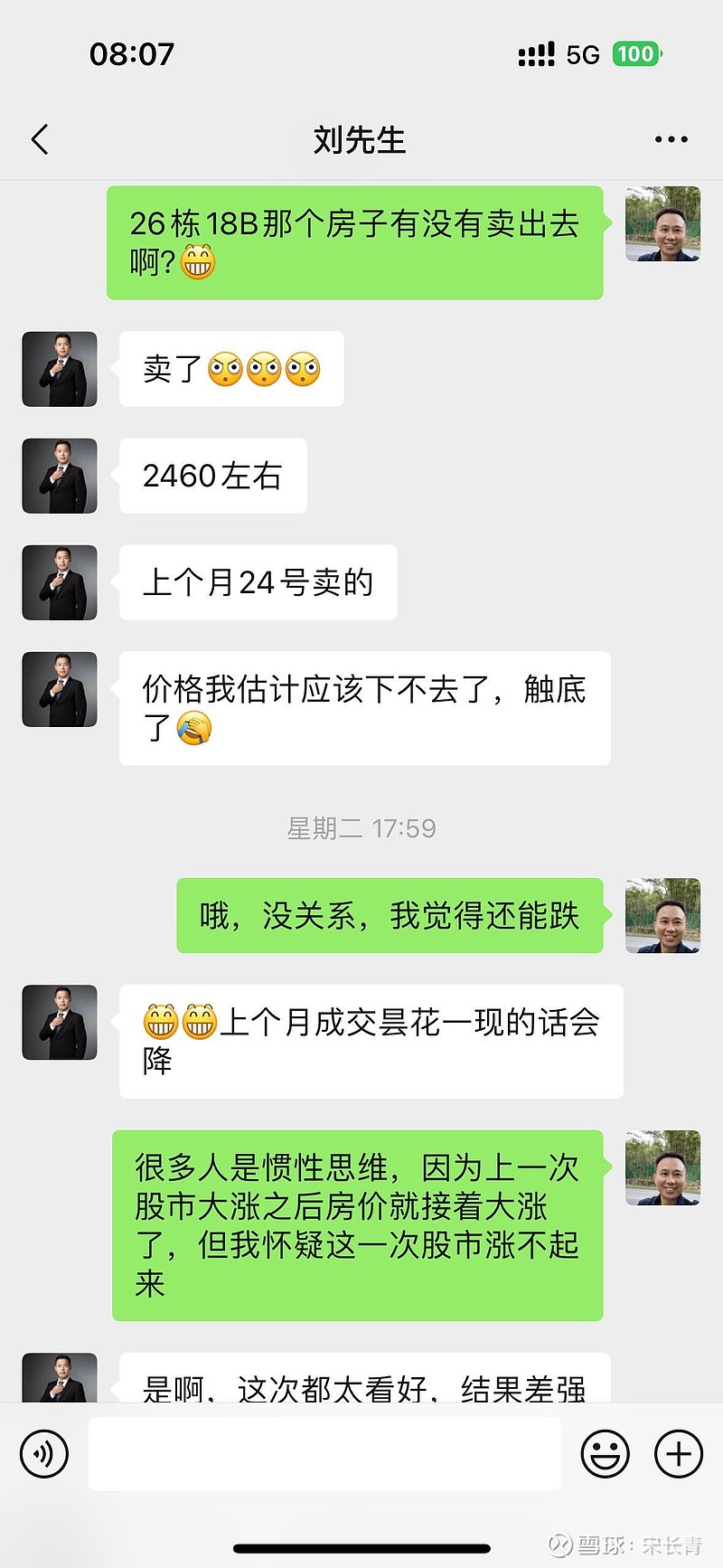The image size is (723, 1568).
Task: Open chat settings via the three-dot icon
Action: coord(671,138)
